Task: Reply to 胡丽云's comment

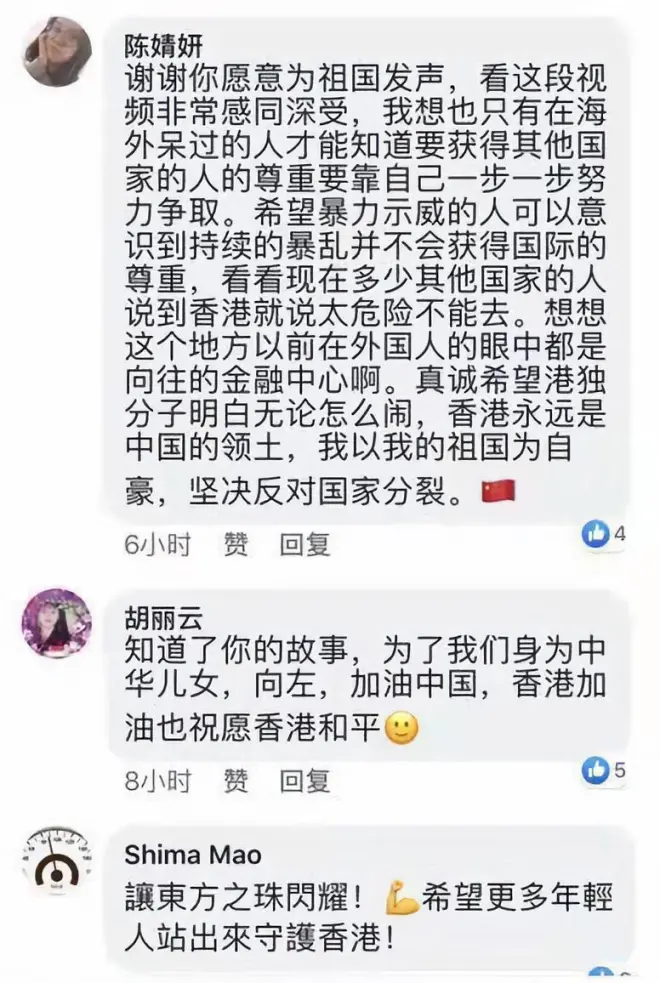Action: (x=304, y=780)
